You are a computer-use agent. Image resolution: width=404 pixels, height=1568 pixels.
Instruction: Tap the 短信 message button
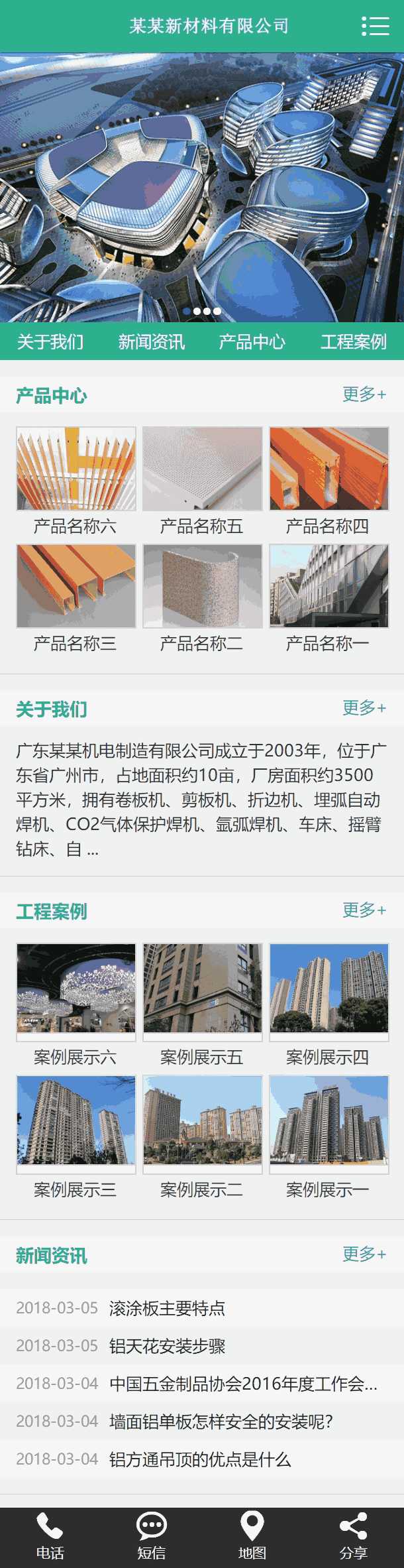pos(151,1537)
